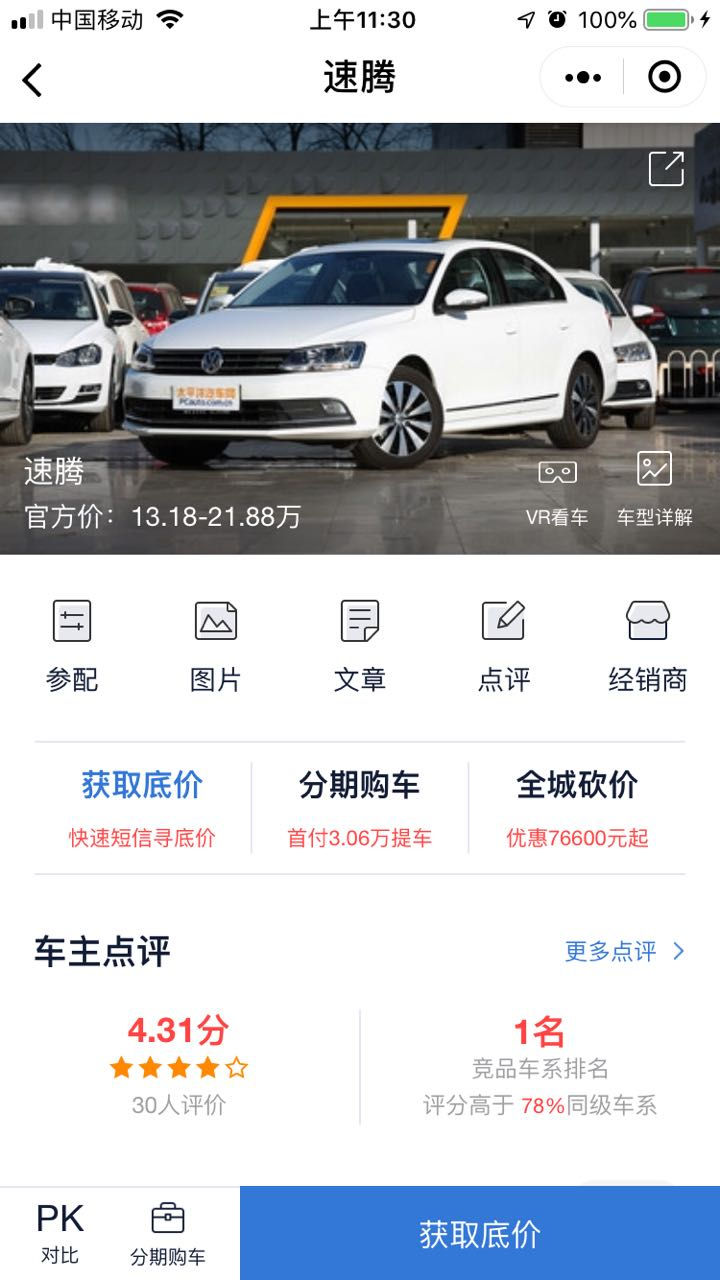Go back using the top-left arrow
720x1280 pixels.
tap(33, 80)
